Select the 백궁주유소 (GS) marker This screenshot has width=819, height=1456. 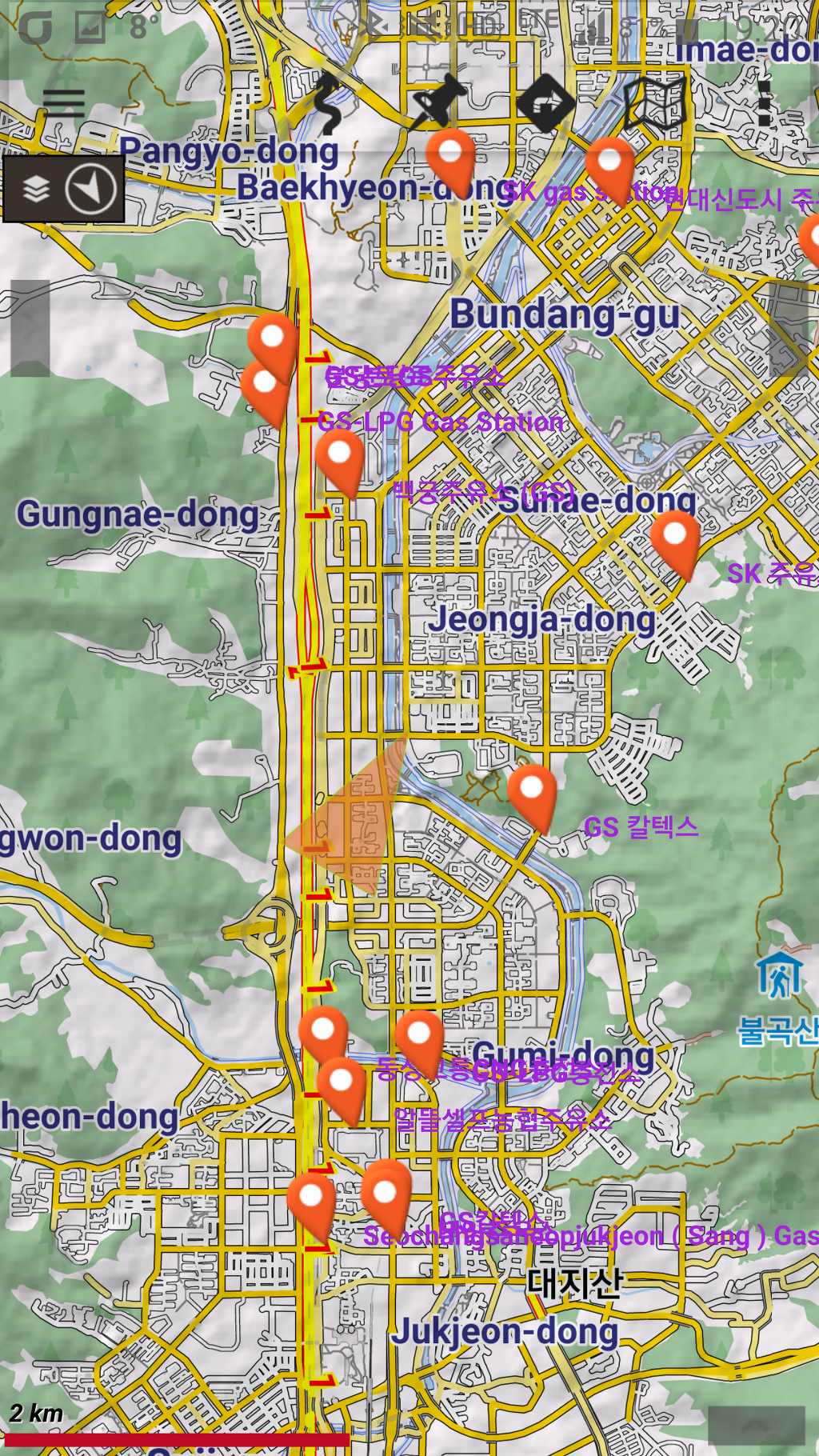(x=340, y=459)
